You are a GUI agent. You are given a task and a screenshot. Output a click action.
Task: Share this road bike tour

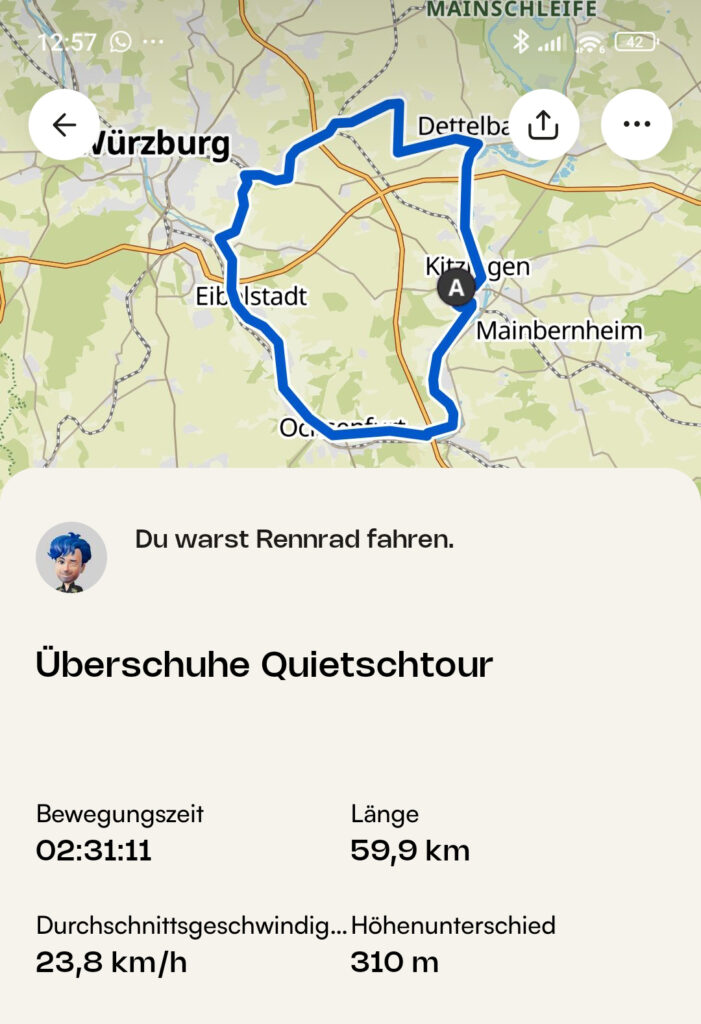tap(543, 125)
